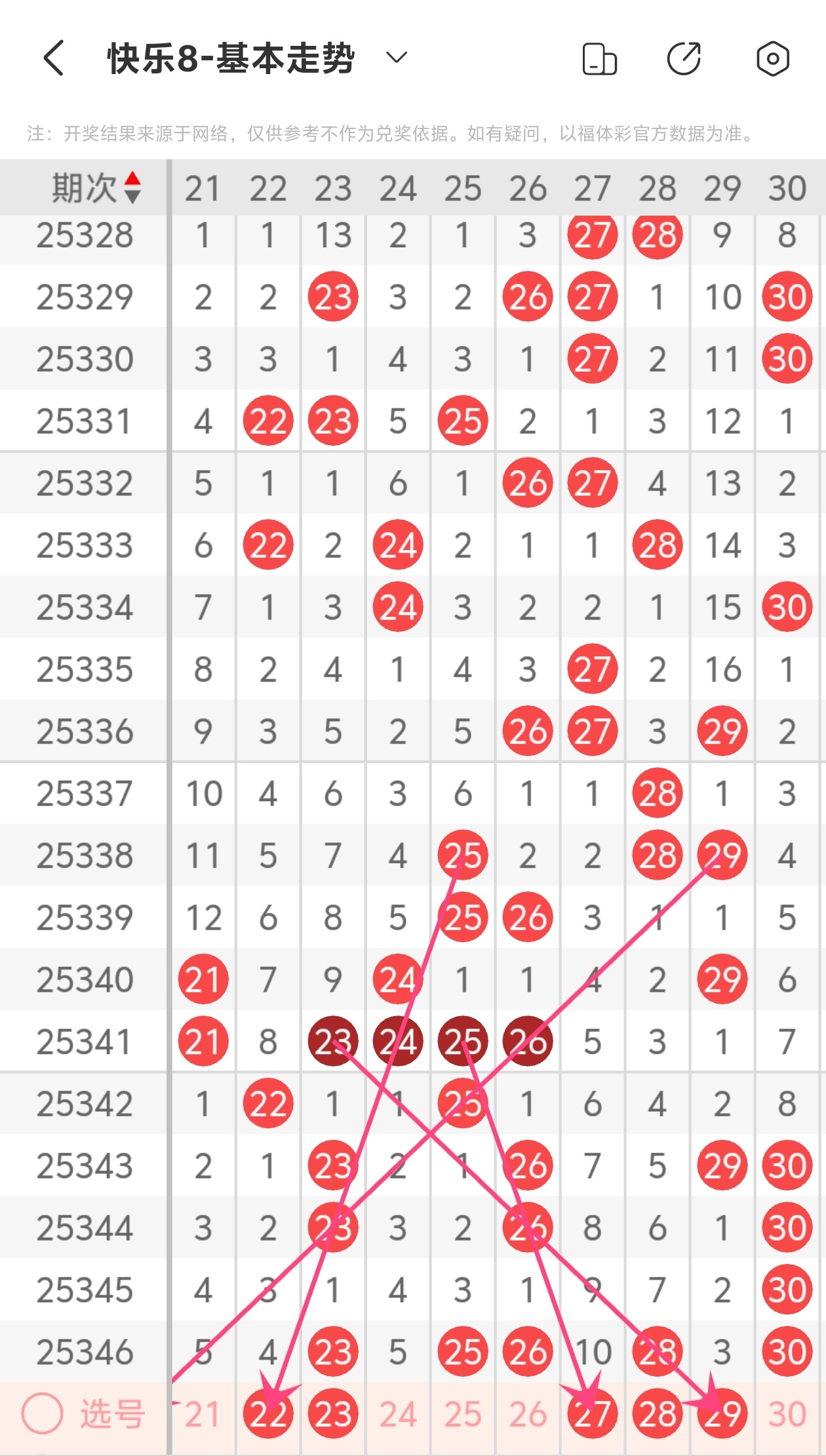
Task: Select number 21 in the 选号 row
Action: (203, 1414)
